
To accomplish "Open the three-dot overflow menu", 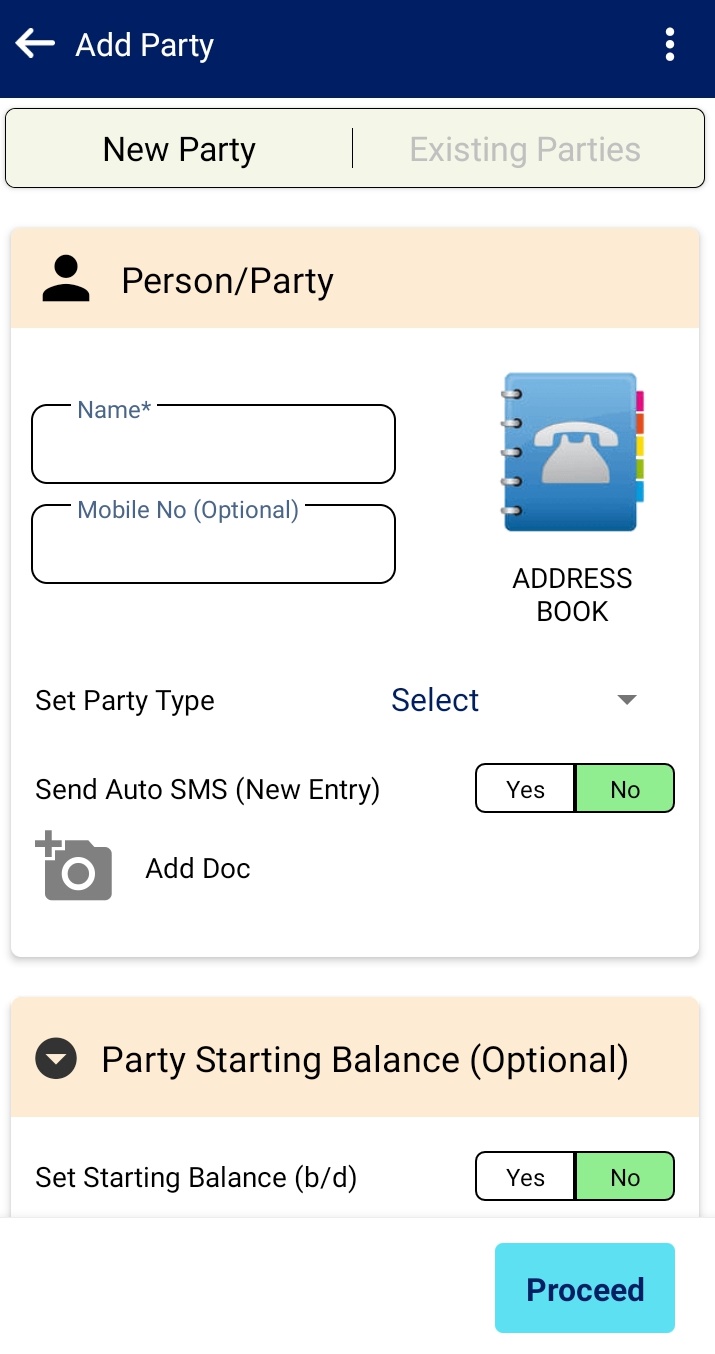I will (669, 44).
